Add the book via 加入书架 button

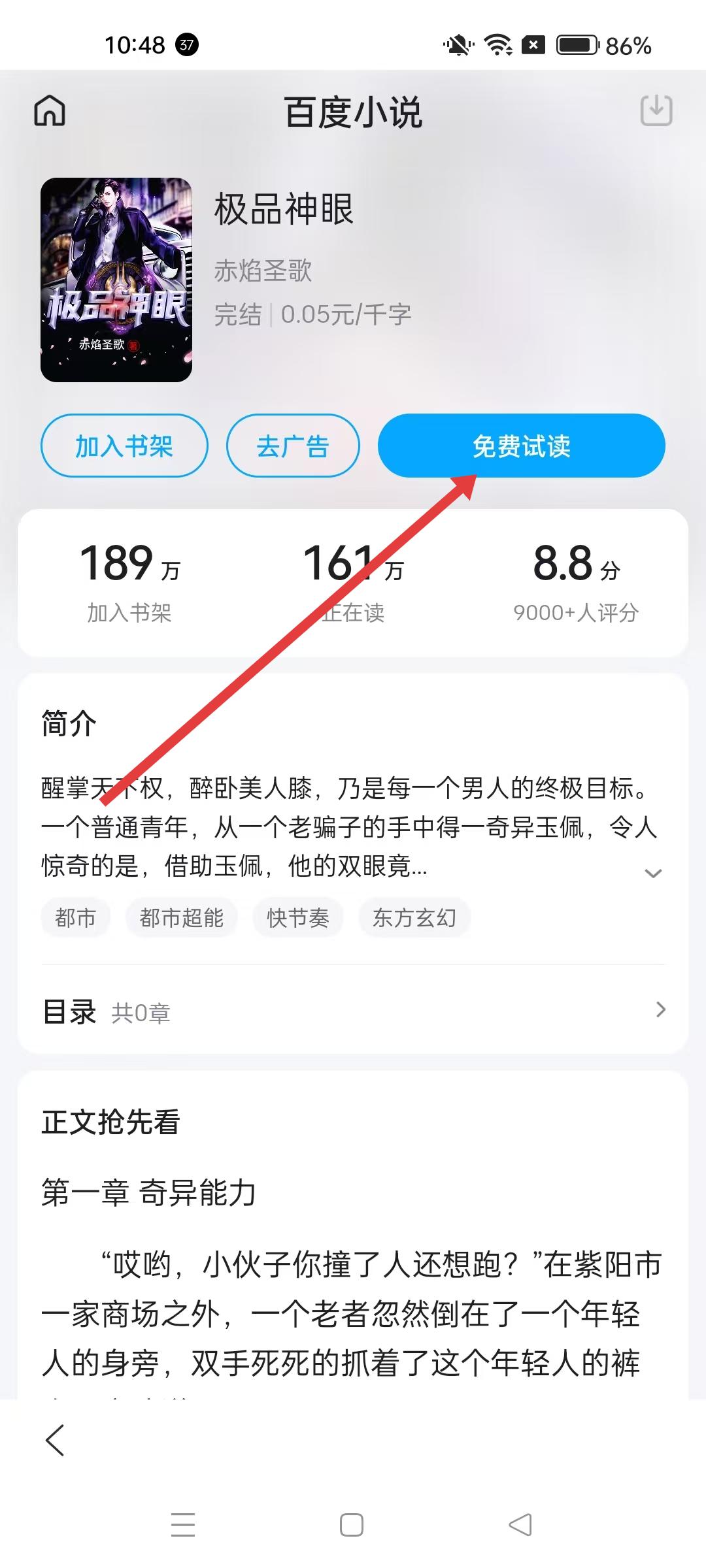tap(124, 446)
